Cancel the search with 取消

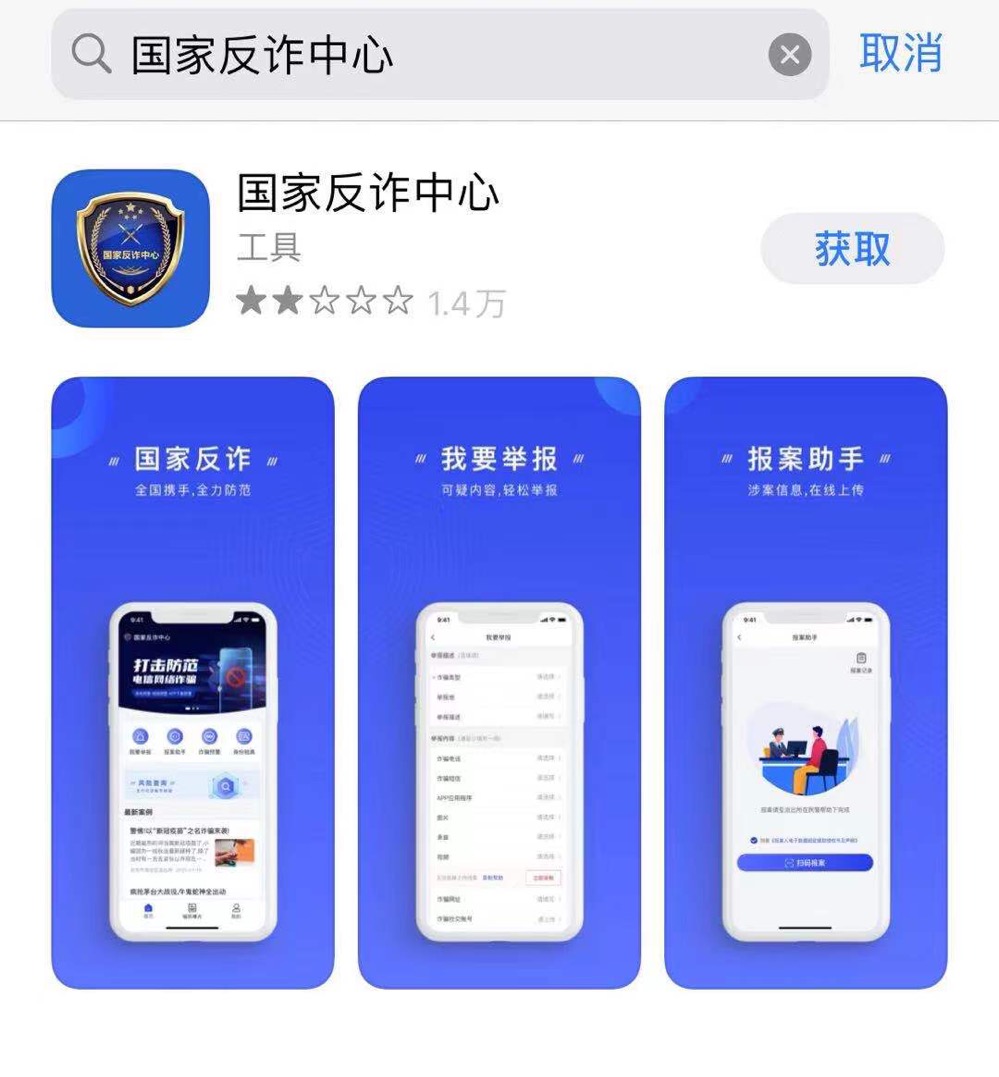(x=900, y=53)
